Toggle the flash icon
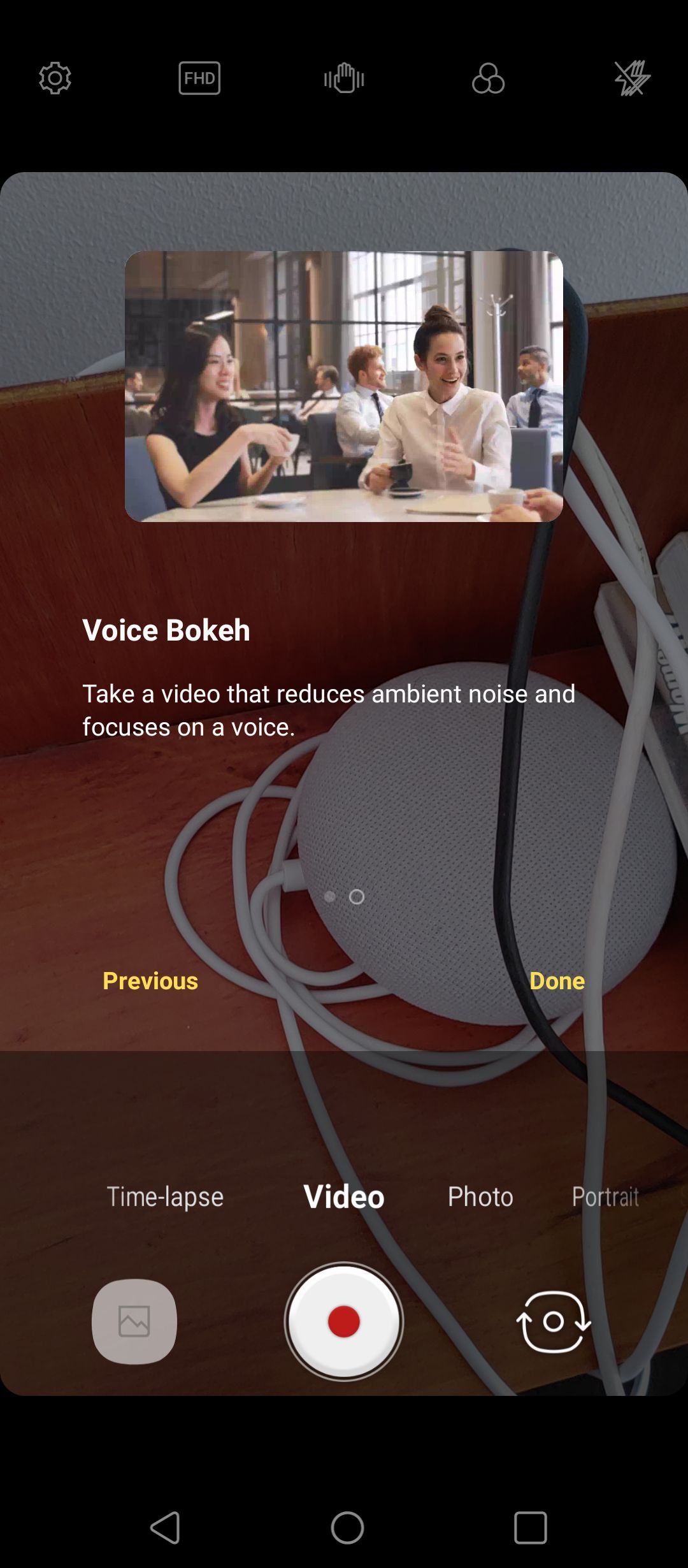688x1568 pixels. [x=633, y=78]
